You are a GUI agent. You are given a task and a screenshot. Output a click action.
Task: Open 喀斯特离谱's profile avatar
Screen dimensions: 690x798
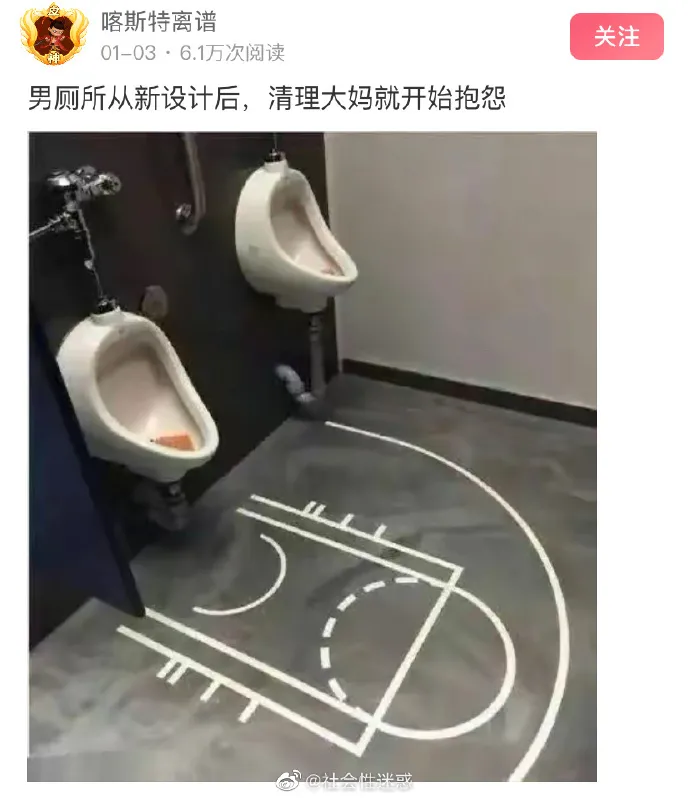pyautogui.click(x=54, y=35)
